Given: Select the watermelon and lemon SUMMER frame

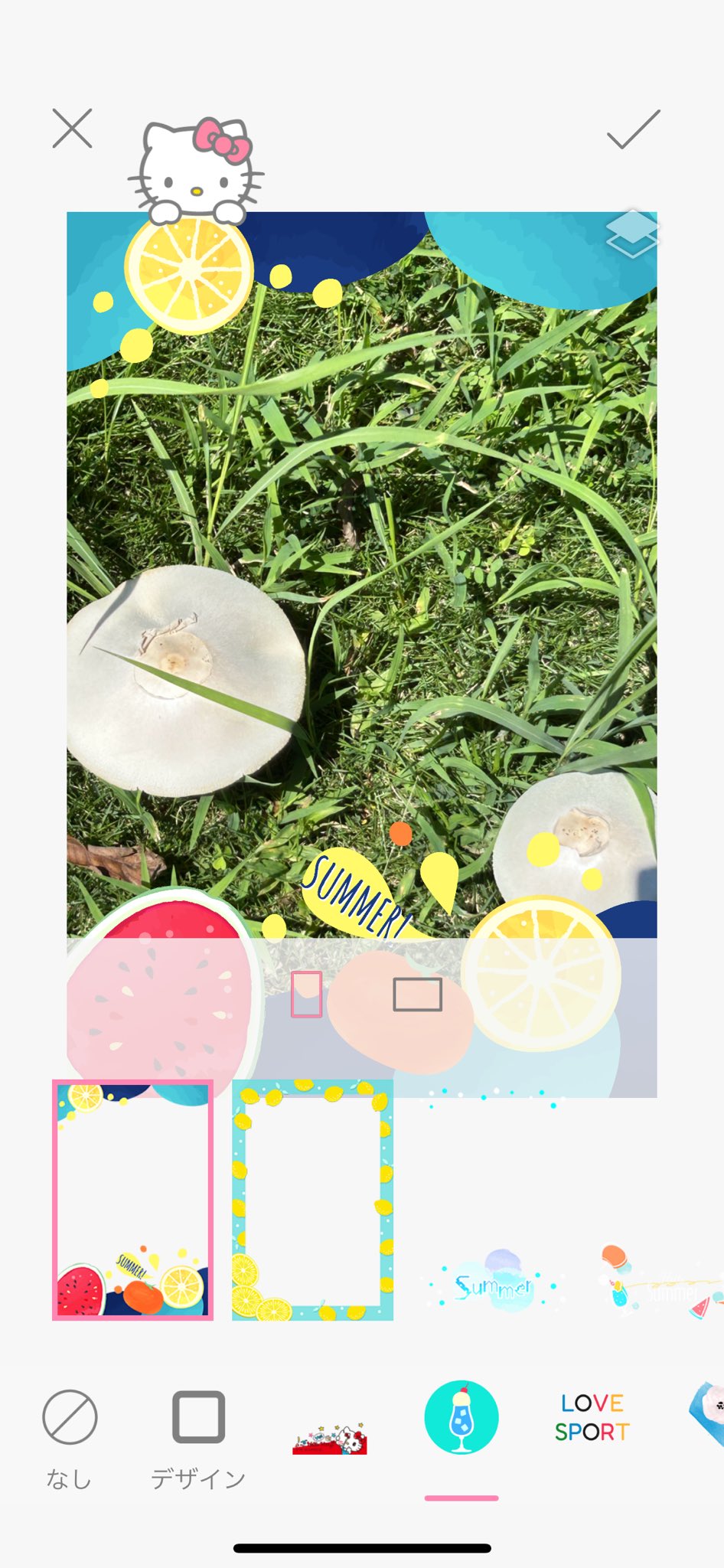Looking at the screenshot, I should tap(132, 1200).
